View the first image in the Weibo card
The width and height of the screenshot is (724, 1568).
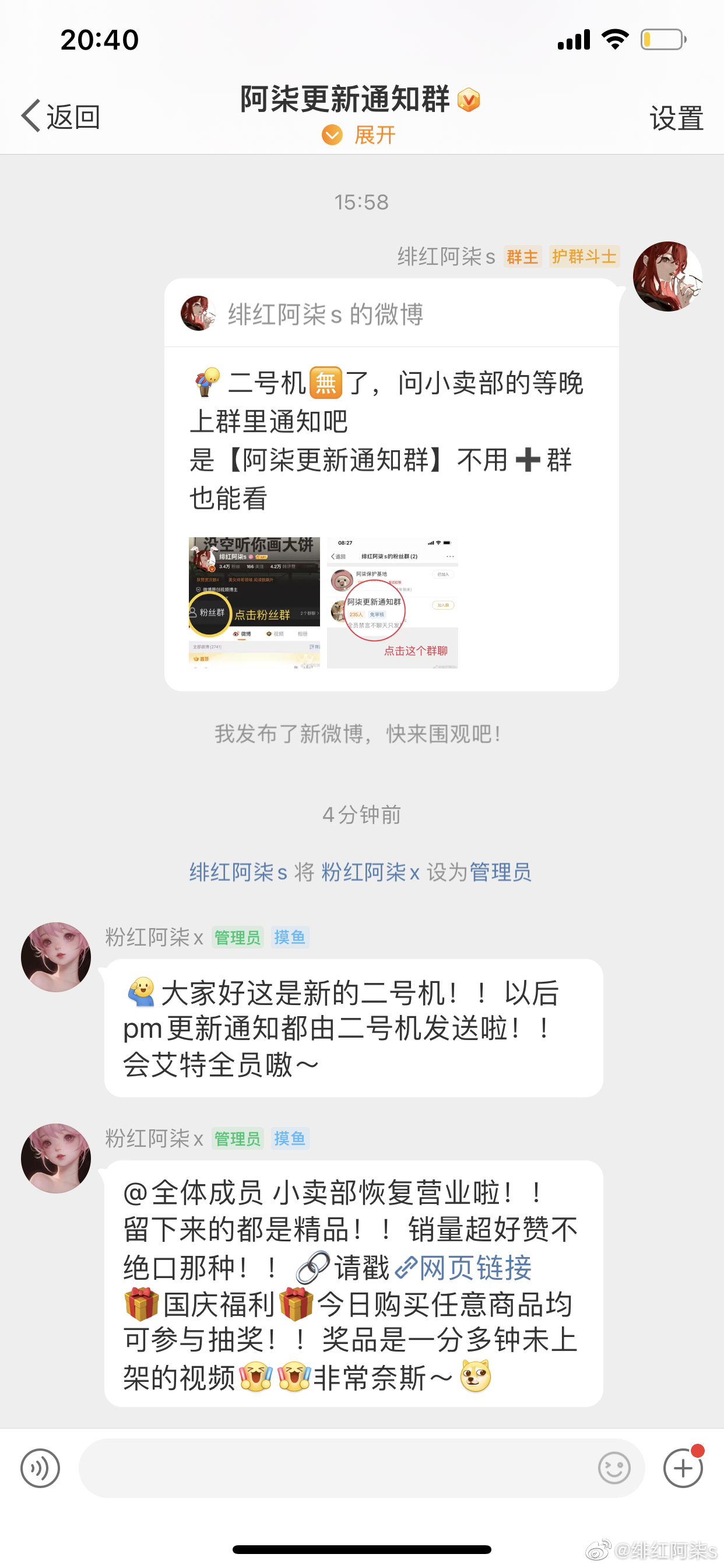pos(254,603)
